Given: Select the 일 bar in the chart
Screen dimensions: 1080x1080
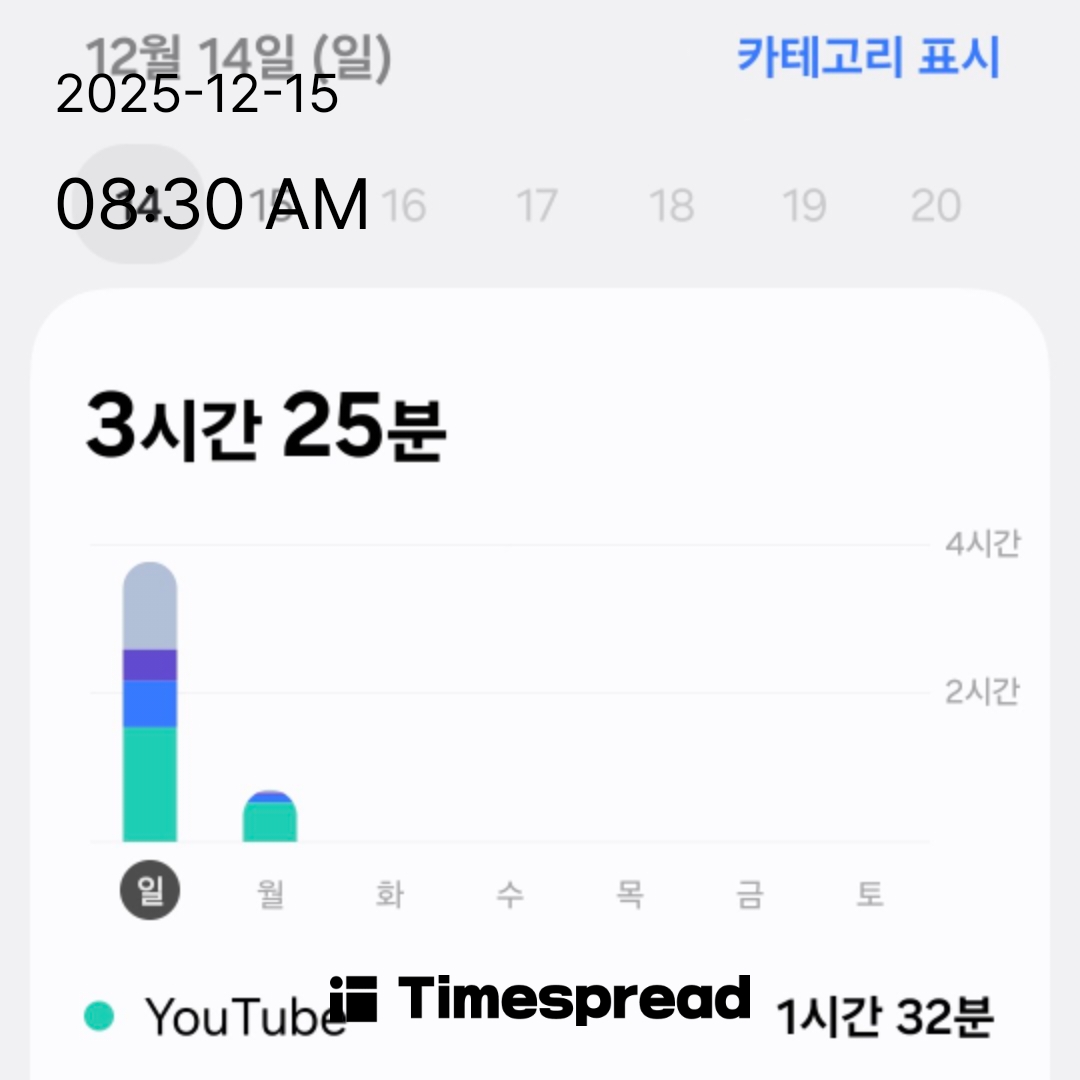Looking at the screenshot, I should click(x=150, y=702).
